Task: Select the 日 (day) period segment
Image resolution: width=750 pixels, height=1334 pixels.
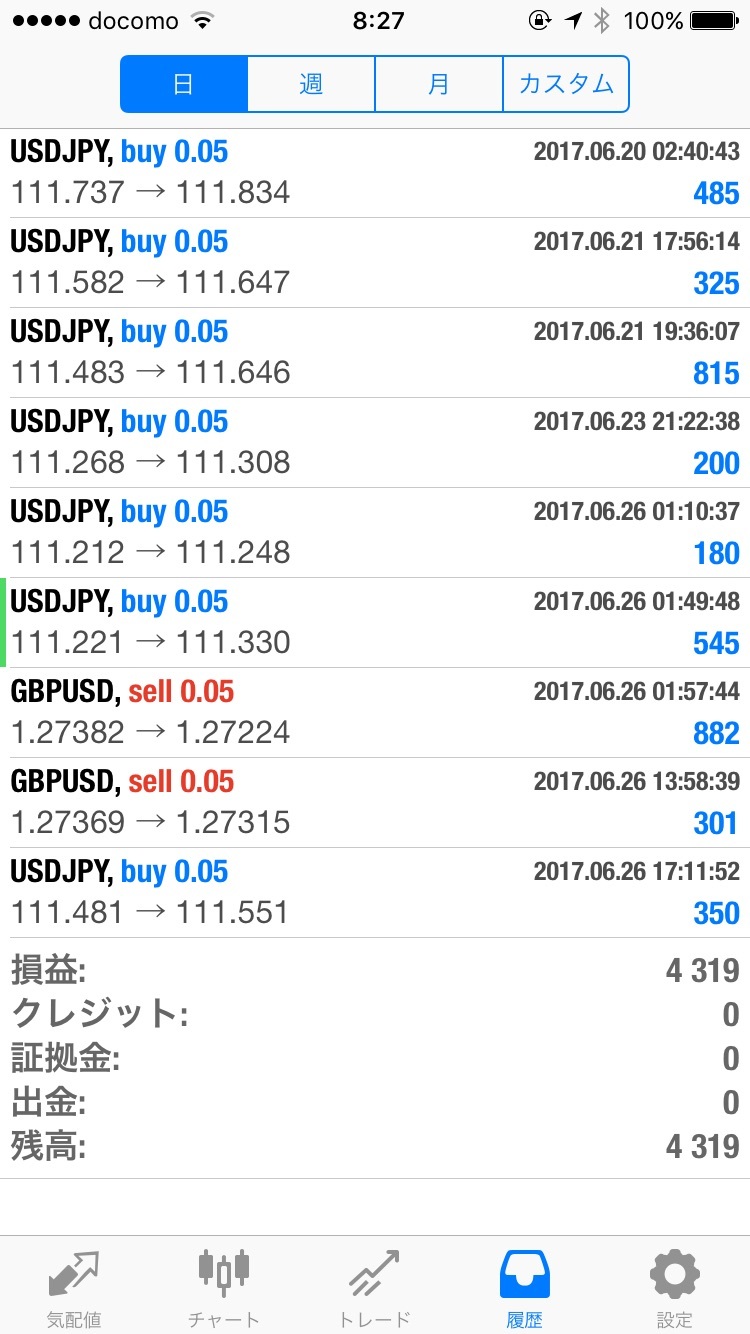Action: pos(184,84)
